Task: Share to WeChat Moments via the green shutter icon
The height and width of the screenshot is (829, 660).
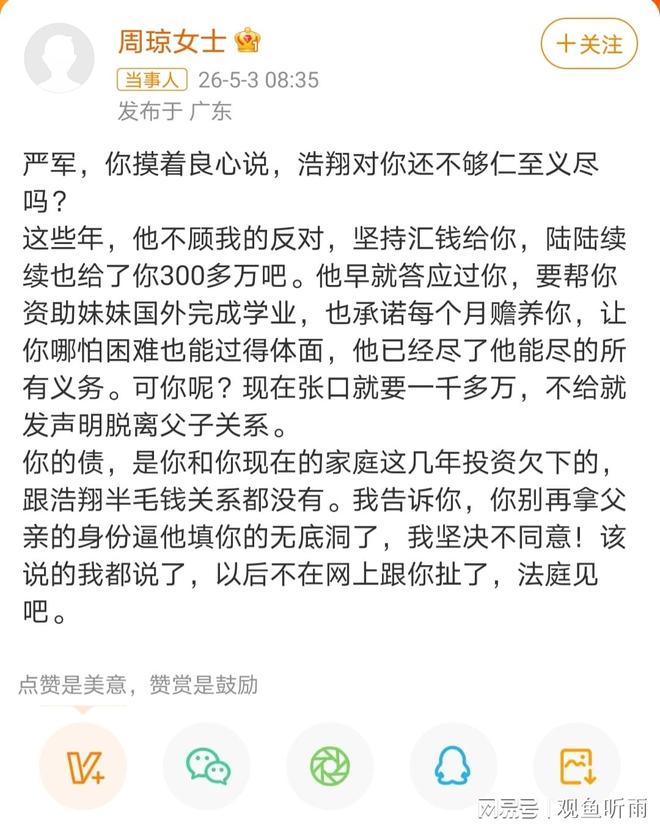Action: coord(330,766)
